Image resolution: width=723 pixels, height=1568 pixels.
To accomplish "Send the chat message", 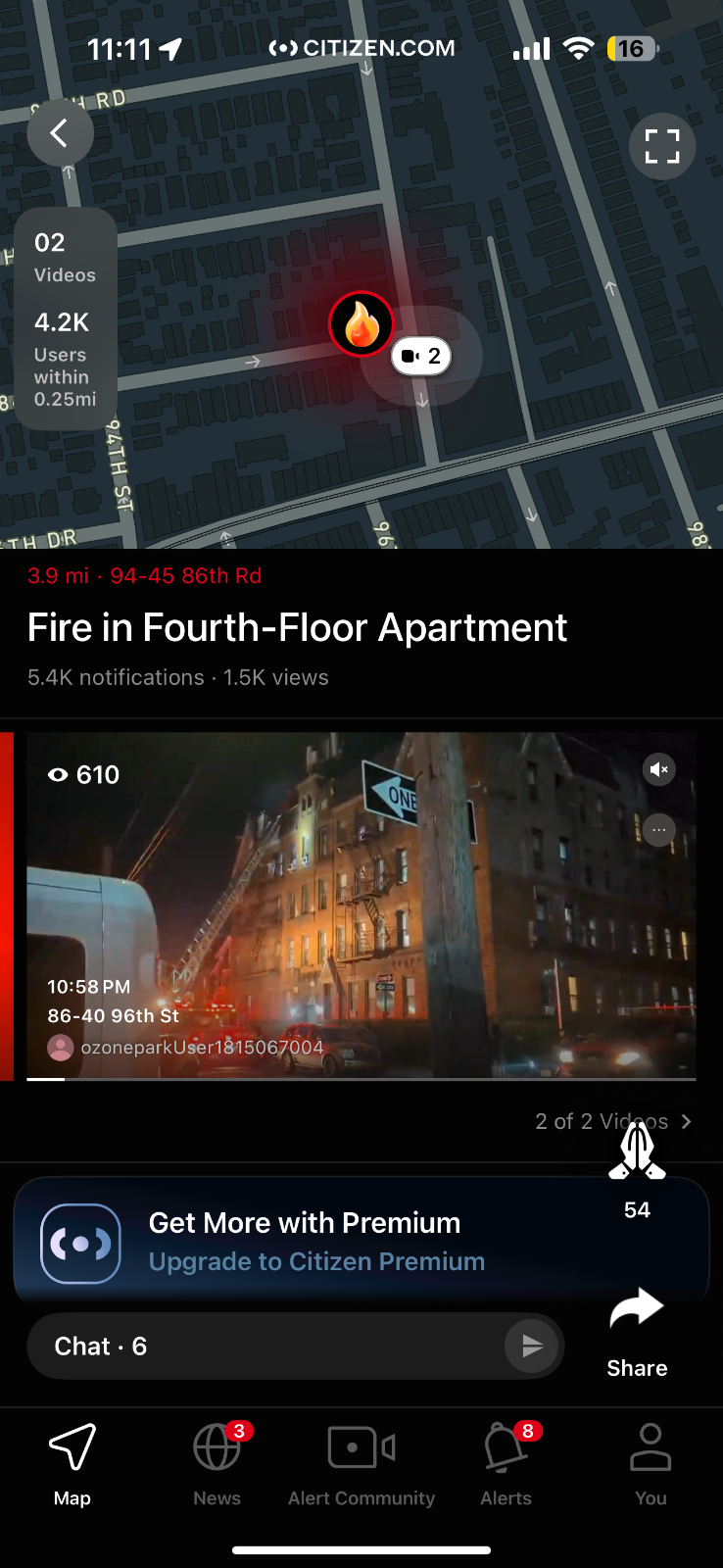I will (x=531, y=1347).
